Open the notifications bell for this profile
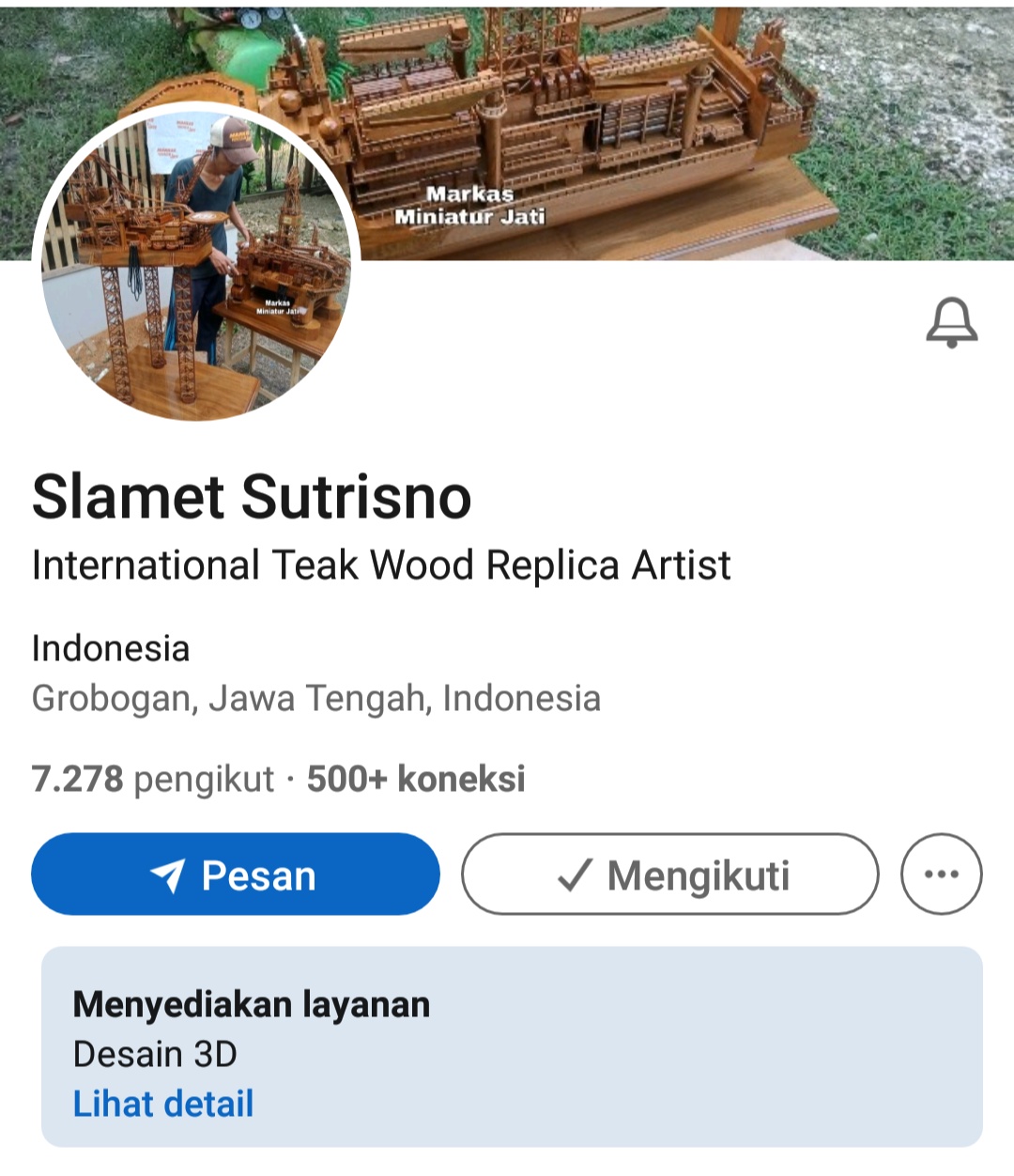The width and height of the screenshot is (1014, 1176). 951,323
